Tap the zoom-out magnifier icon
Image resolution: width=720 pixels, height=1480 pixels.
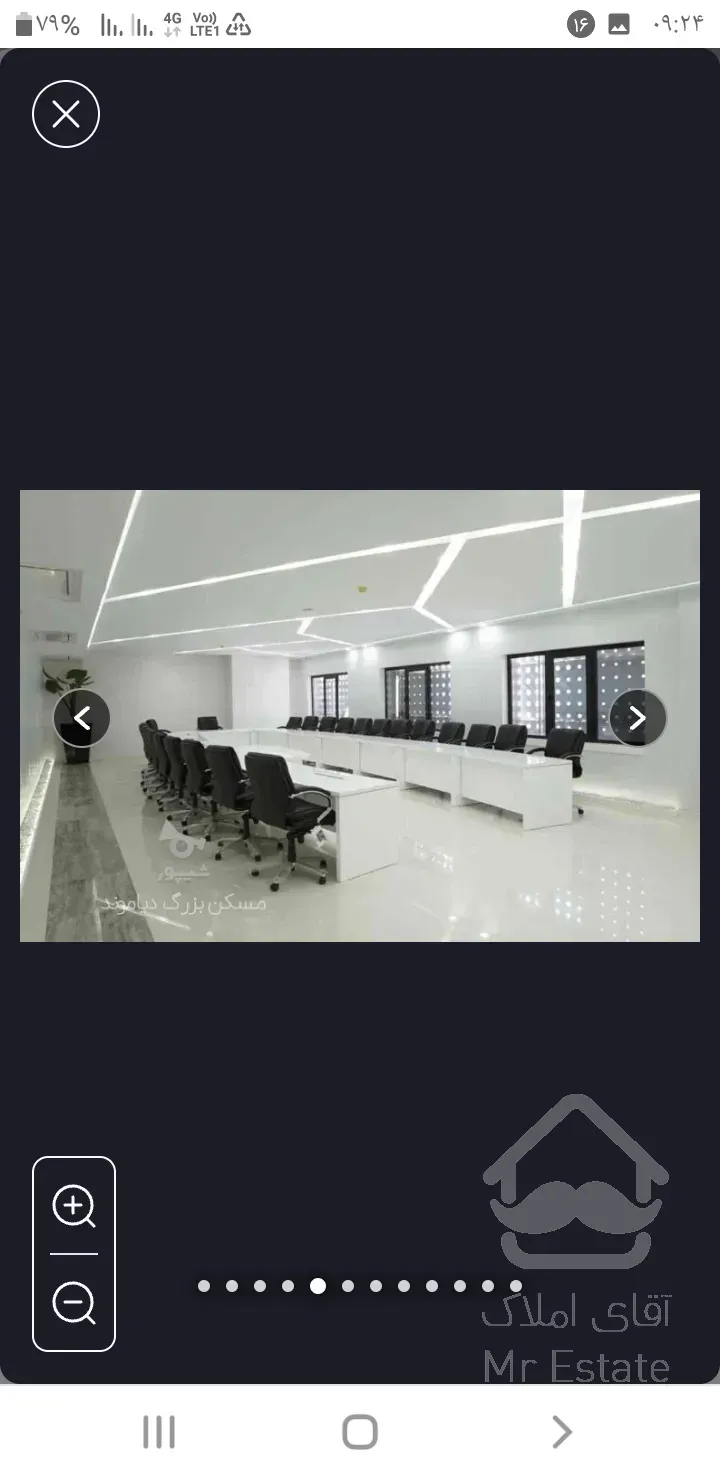click(73, 1305)
